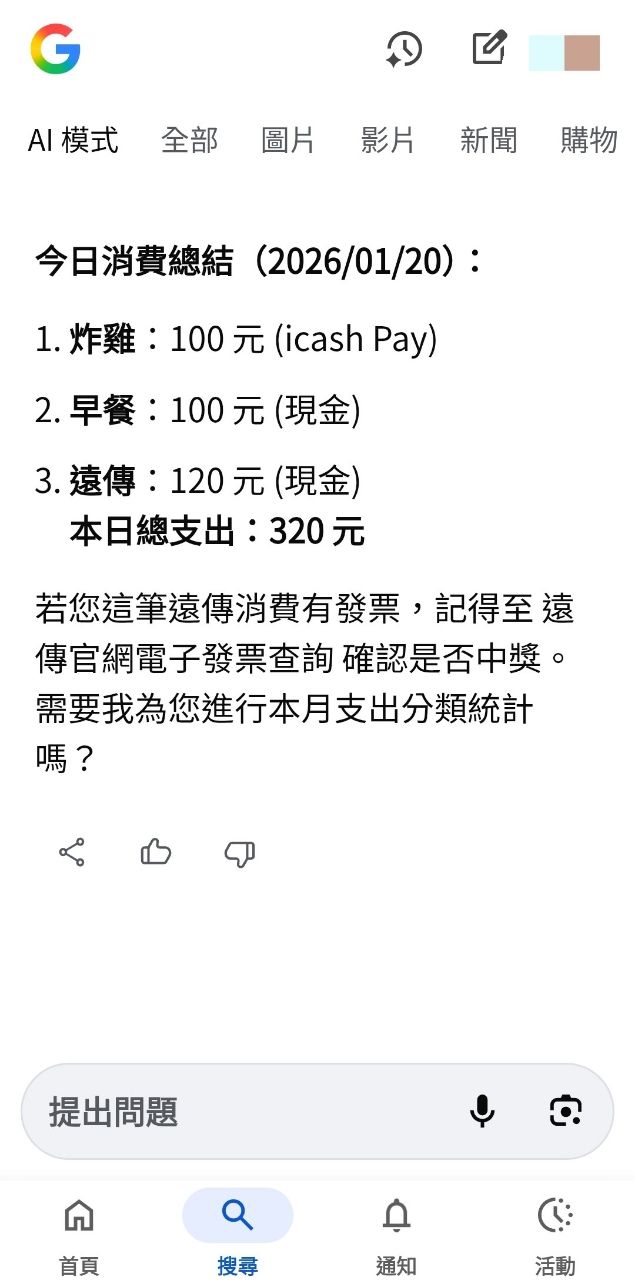635x1280 pixels.
Task: Open AI mode history
Action: pyautogui.click(x=404, y=49)
